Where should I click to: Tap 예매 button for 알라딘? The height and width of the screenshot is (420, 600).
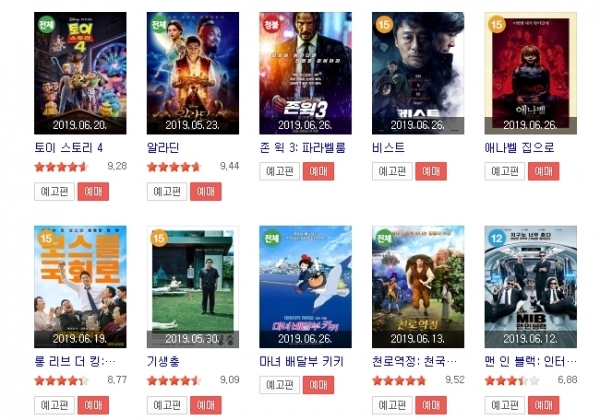(207, 191)
